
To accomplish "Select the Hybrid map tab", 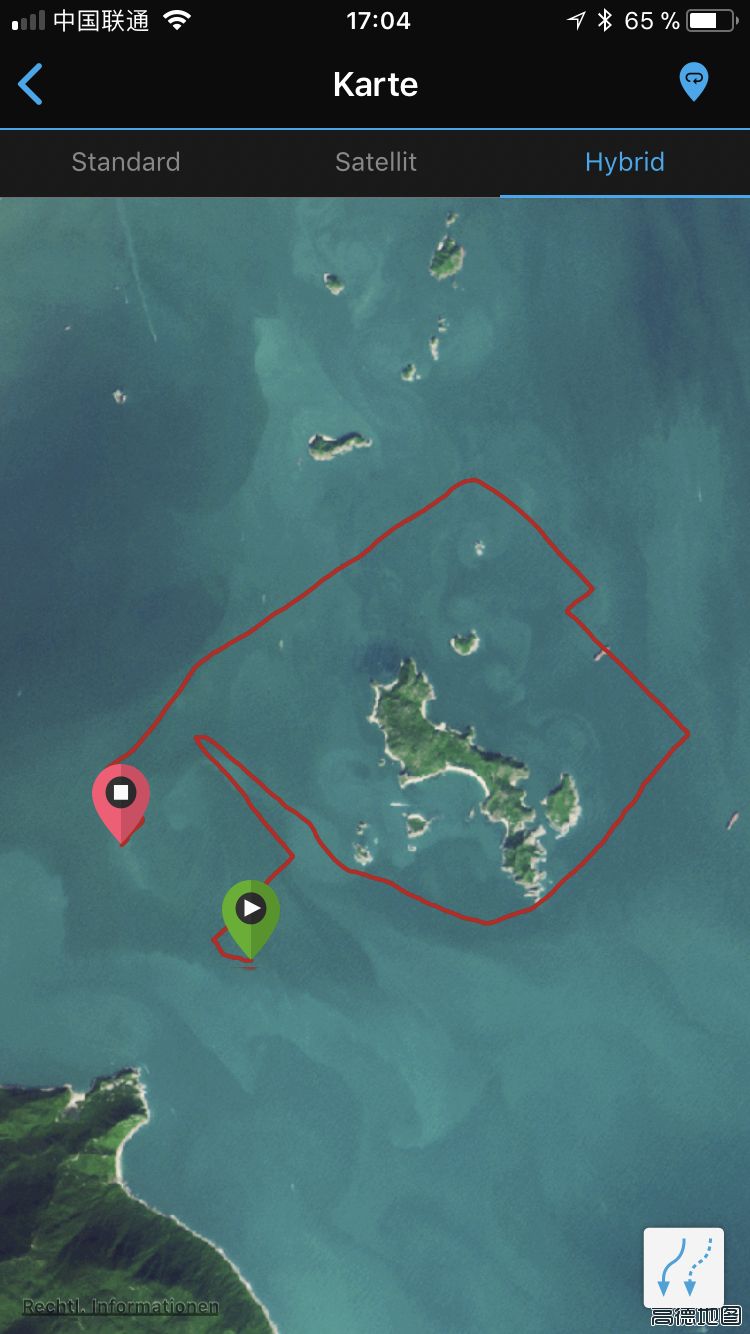I will coord(624,162).
